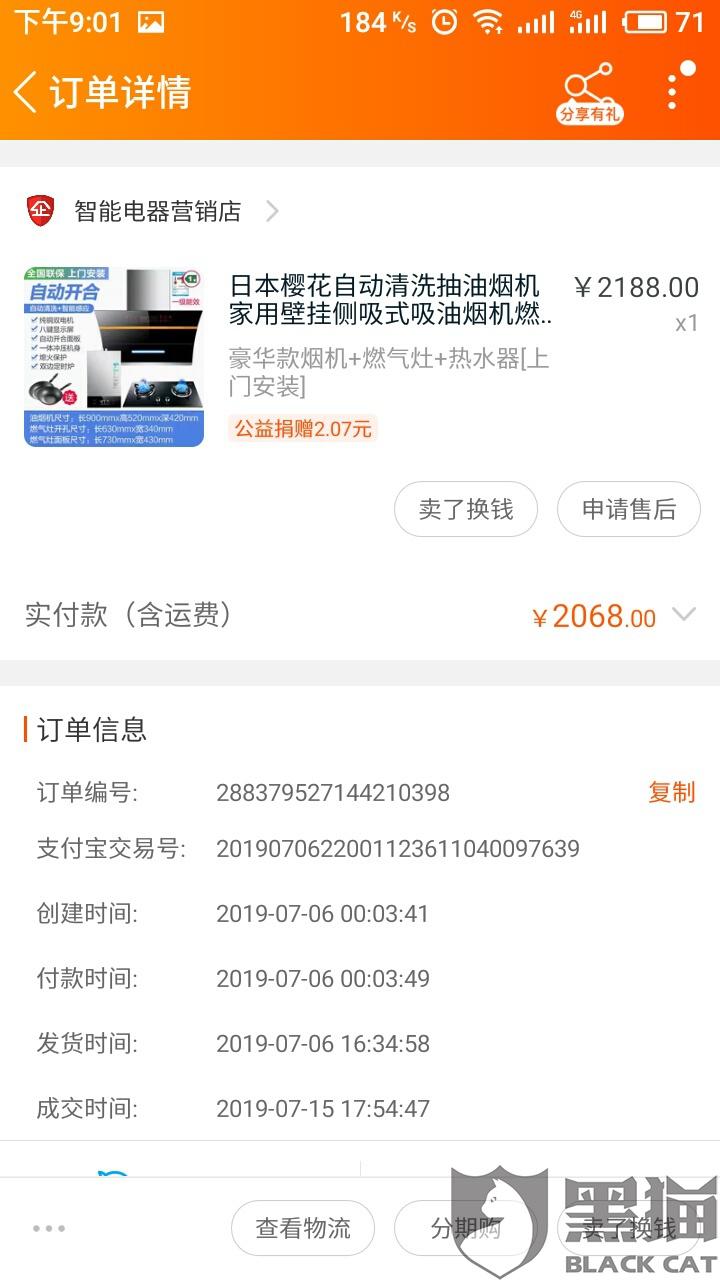
Task: Tap 查看物流 to track shipping
Action: 303,1228
